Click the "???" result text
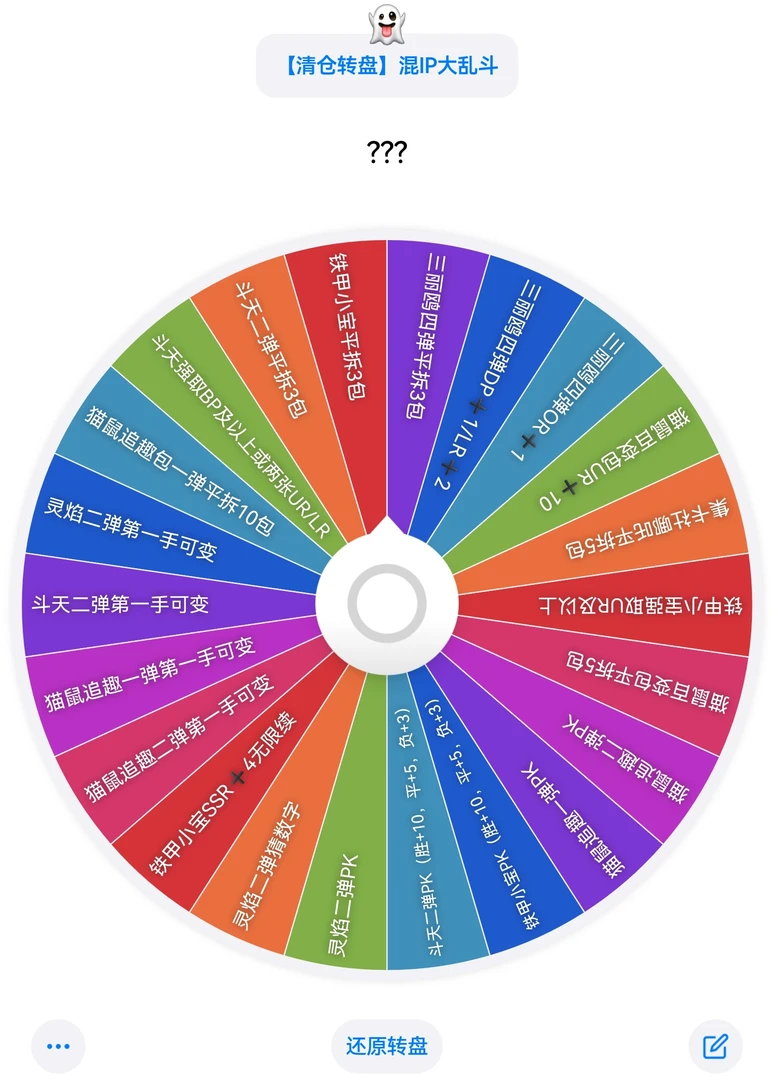The width and height of the screenshot is (782, 1080). point(384,152)
